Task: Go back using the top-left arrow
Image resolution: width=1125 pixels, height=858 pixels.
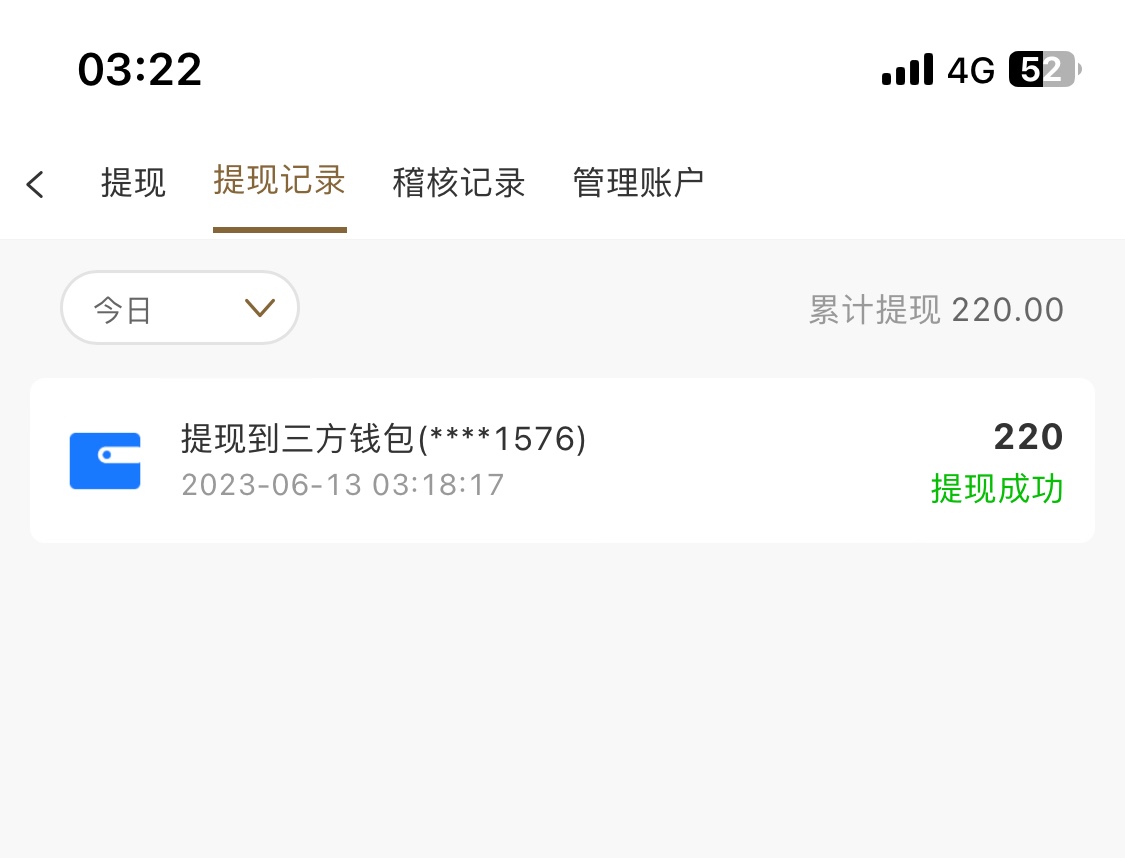Action: [x=36, y=184]
